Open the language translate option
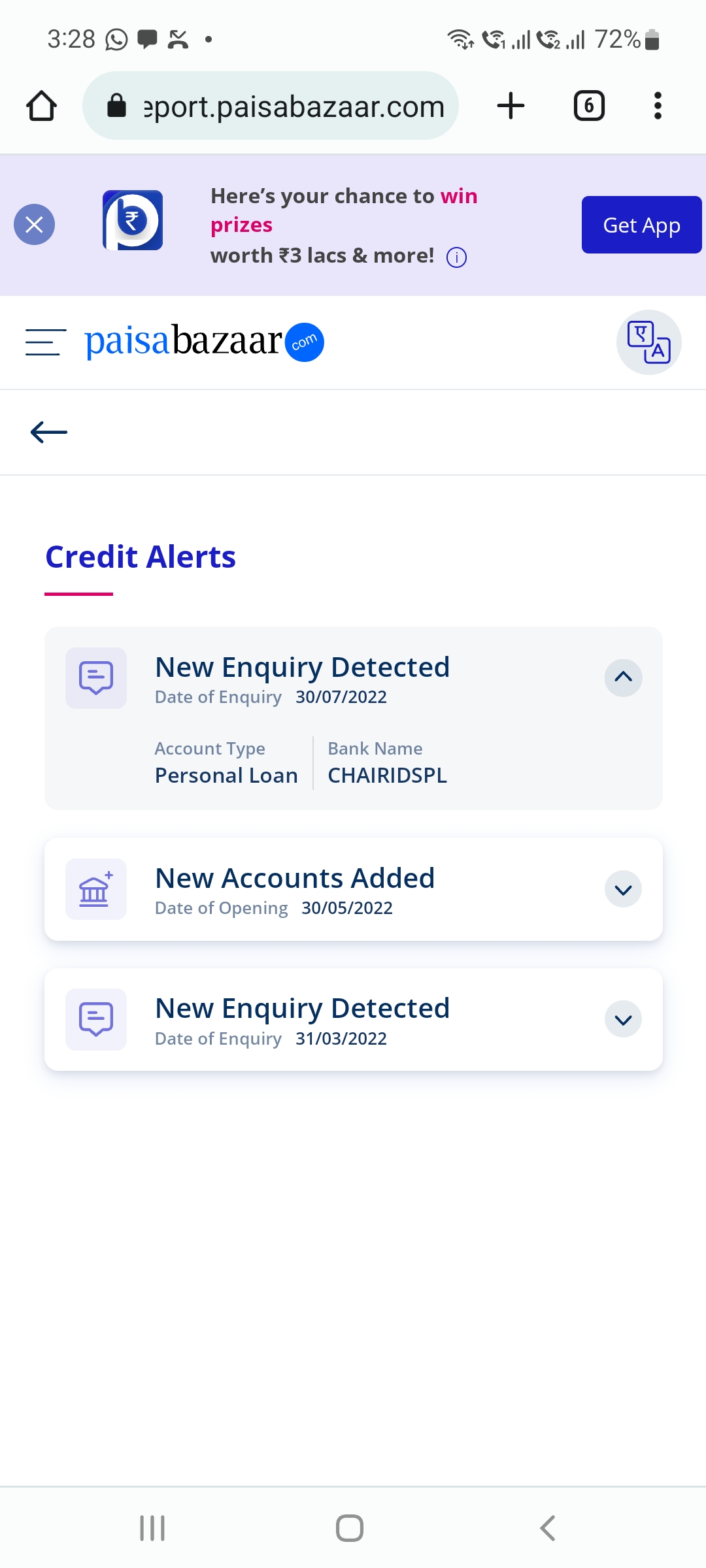The width and height of the screenshot is (706, 1568). tap(648, 342)
